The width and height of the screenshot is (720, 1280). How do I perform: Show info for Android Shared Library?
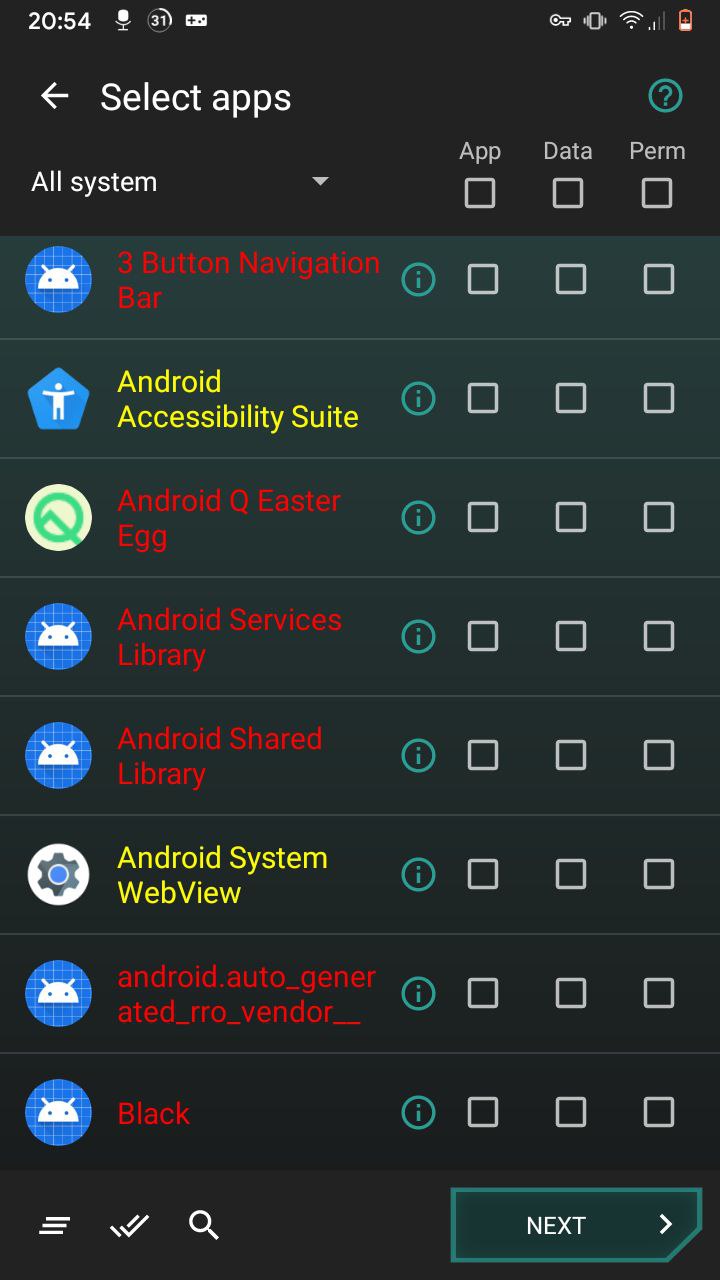[x=418, y=755]
